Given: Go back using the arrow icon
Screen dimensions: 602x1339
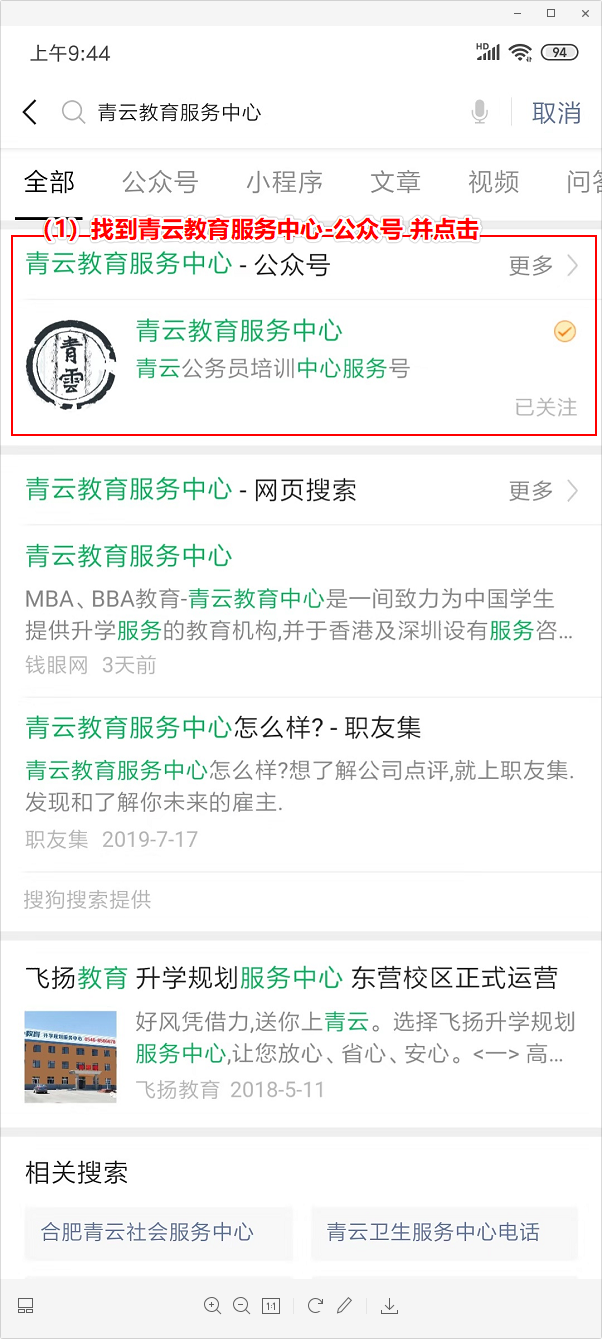Looking at the screenshot, I should [x=30, y=112].
